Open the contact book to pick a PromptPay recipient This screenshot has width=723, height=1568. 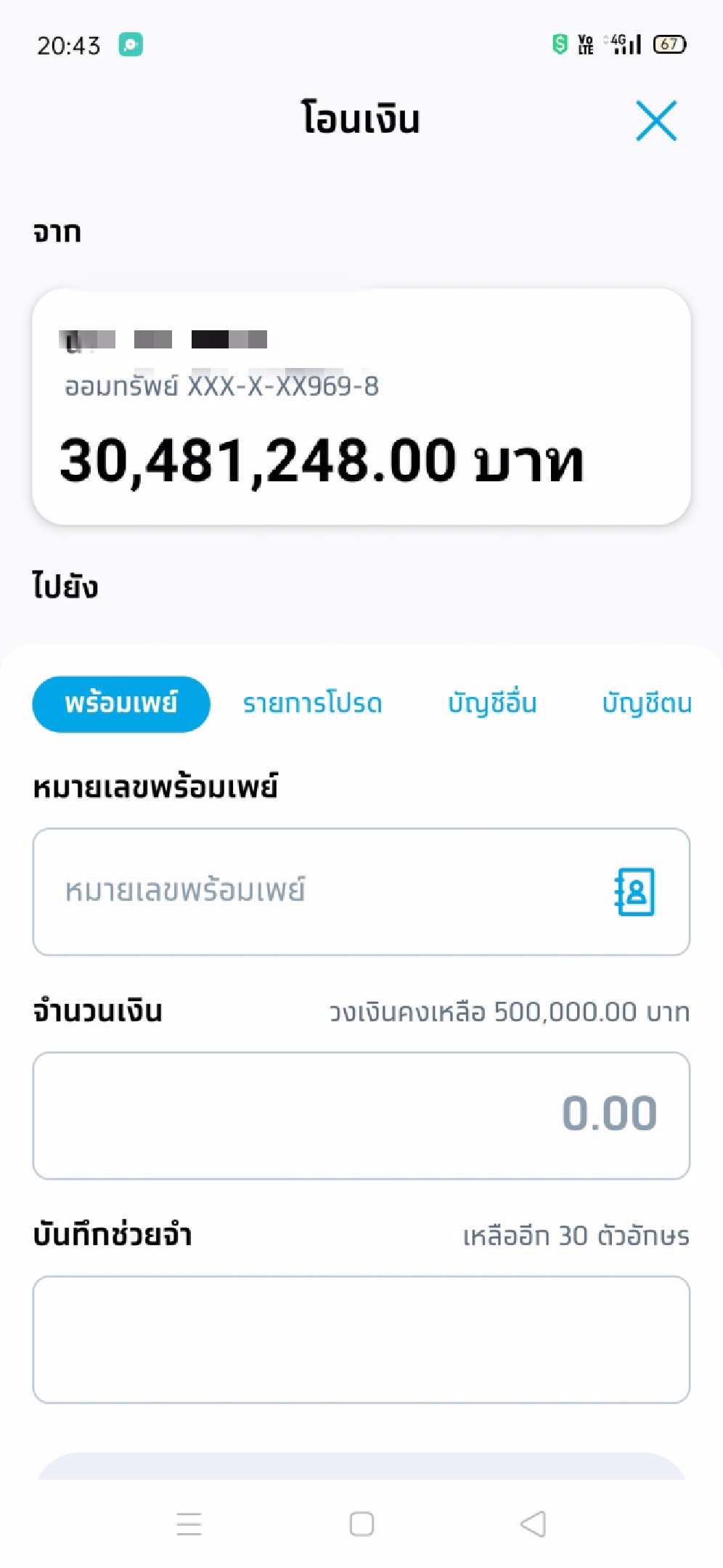tap(633, 891)
